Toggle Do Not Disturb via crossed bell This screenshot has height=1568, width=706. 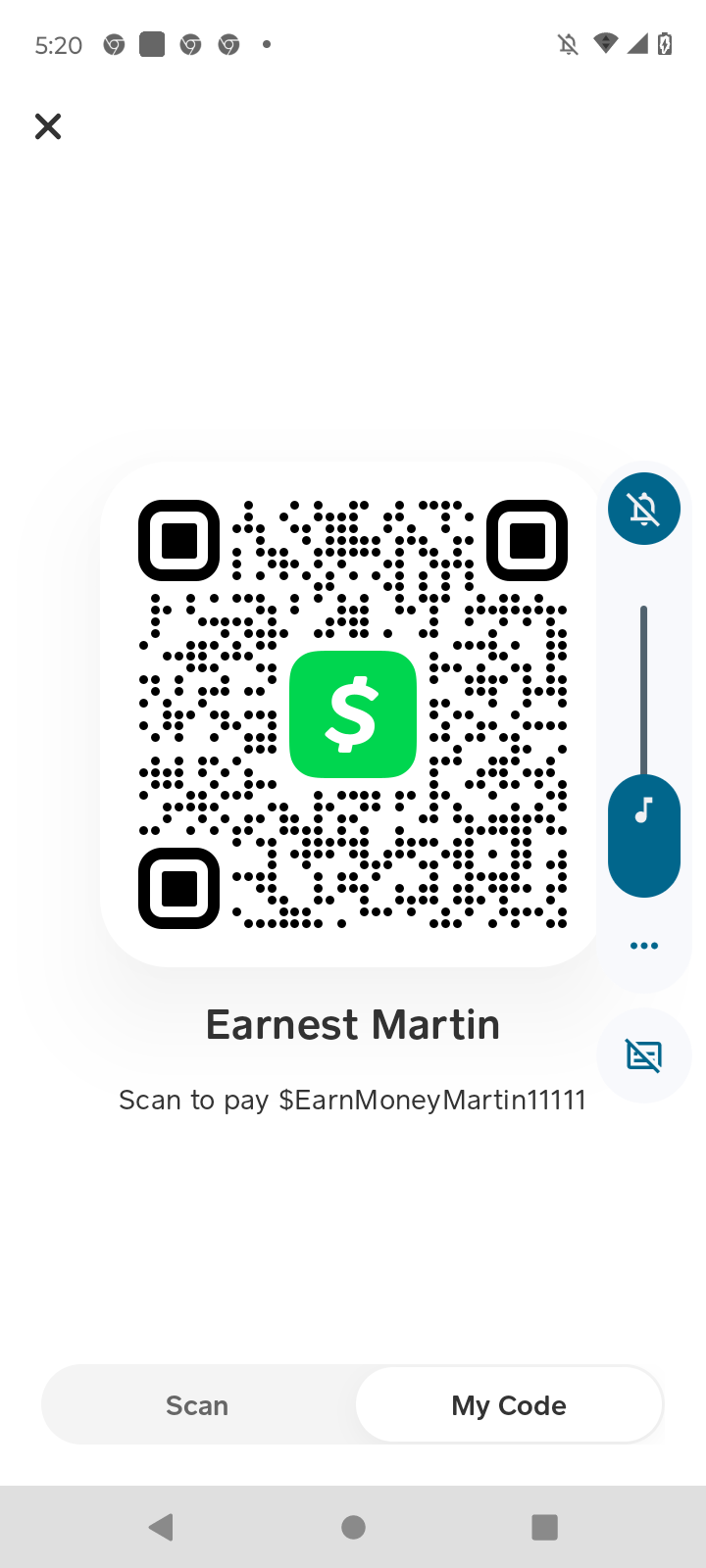click(644, 508)
